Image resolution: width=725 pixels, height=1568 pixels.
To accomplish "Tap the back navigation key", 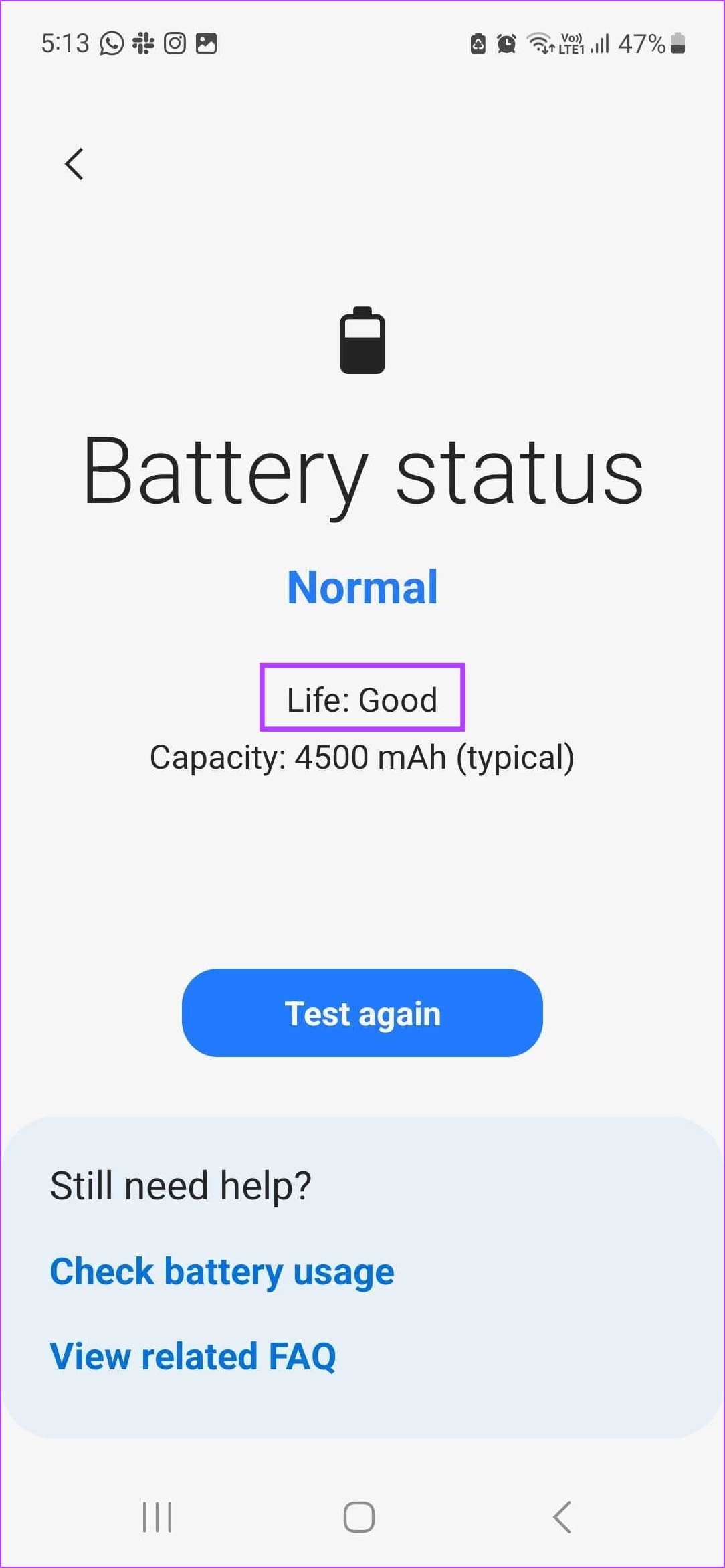I will point(562,1516).
